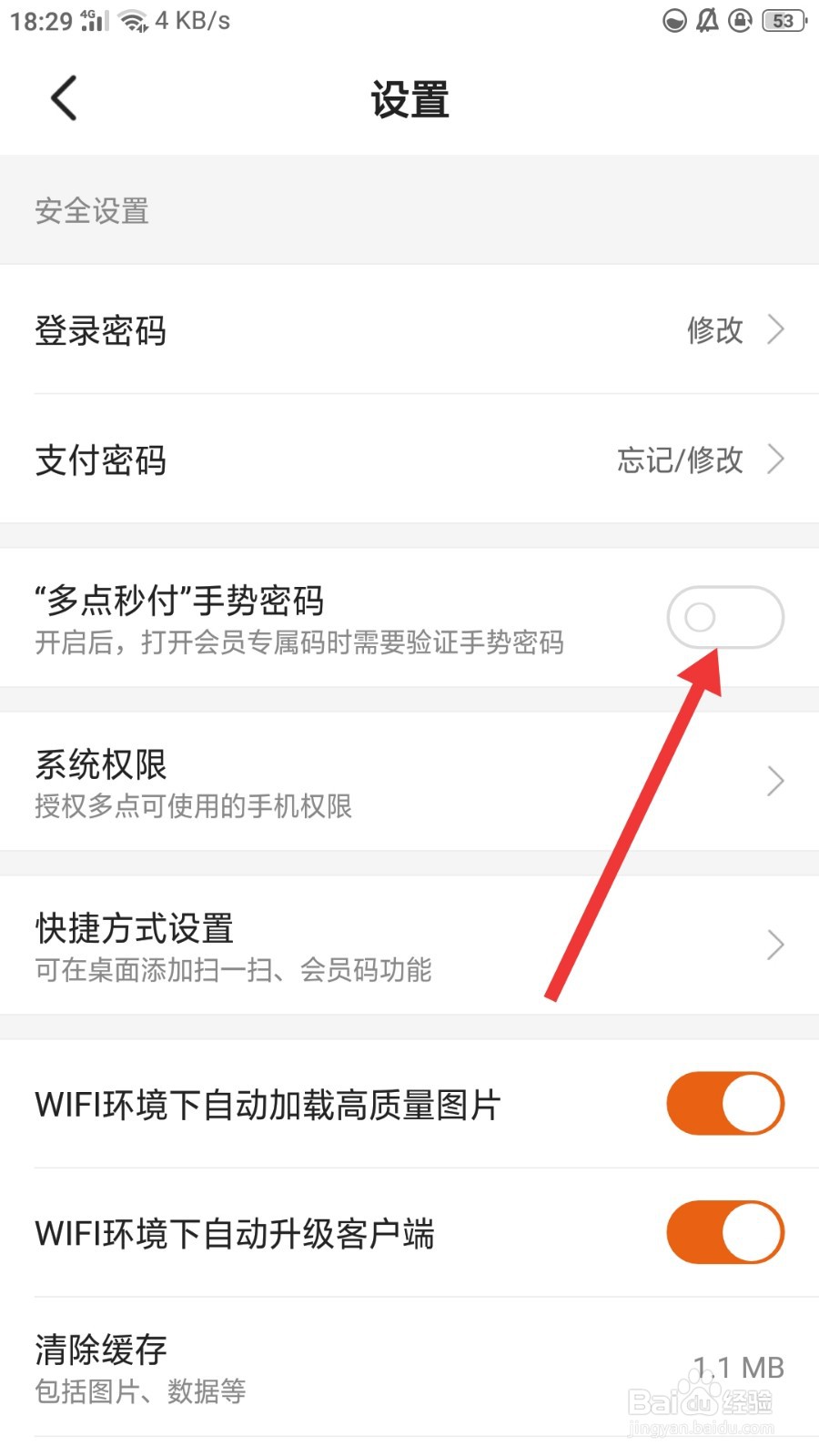Select the 设置 title bar
This screenshot has height=1456, width=819.
(x=409, y=100)
